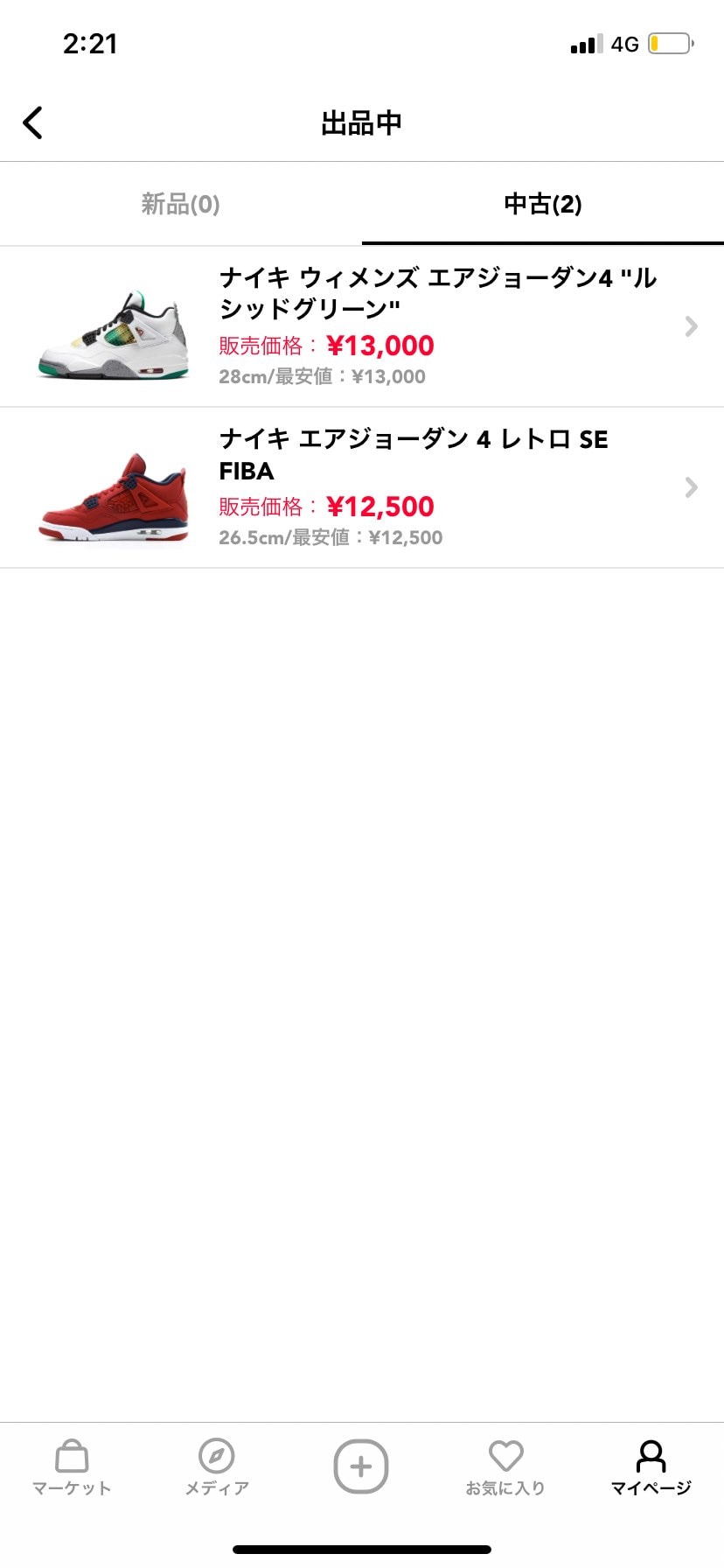Image resolution: width=724 pixels, height=1568 pixels.
Task: Tap the back arrow at top left
Action: point(33,122)
